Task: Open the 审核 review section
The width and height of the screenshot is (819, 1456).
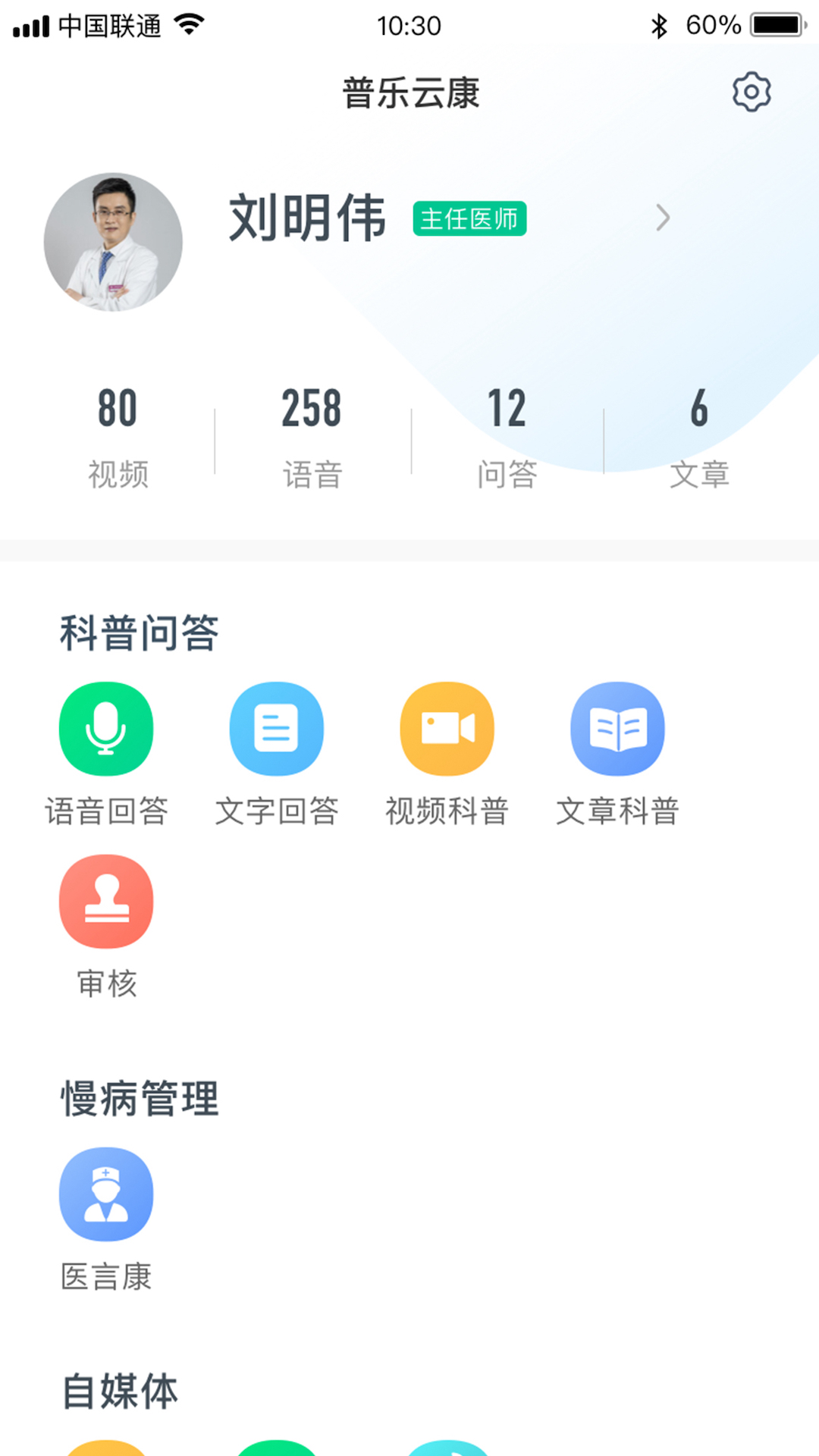Action: (x=106, y=902)
